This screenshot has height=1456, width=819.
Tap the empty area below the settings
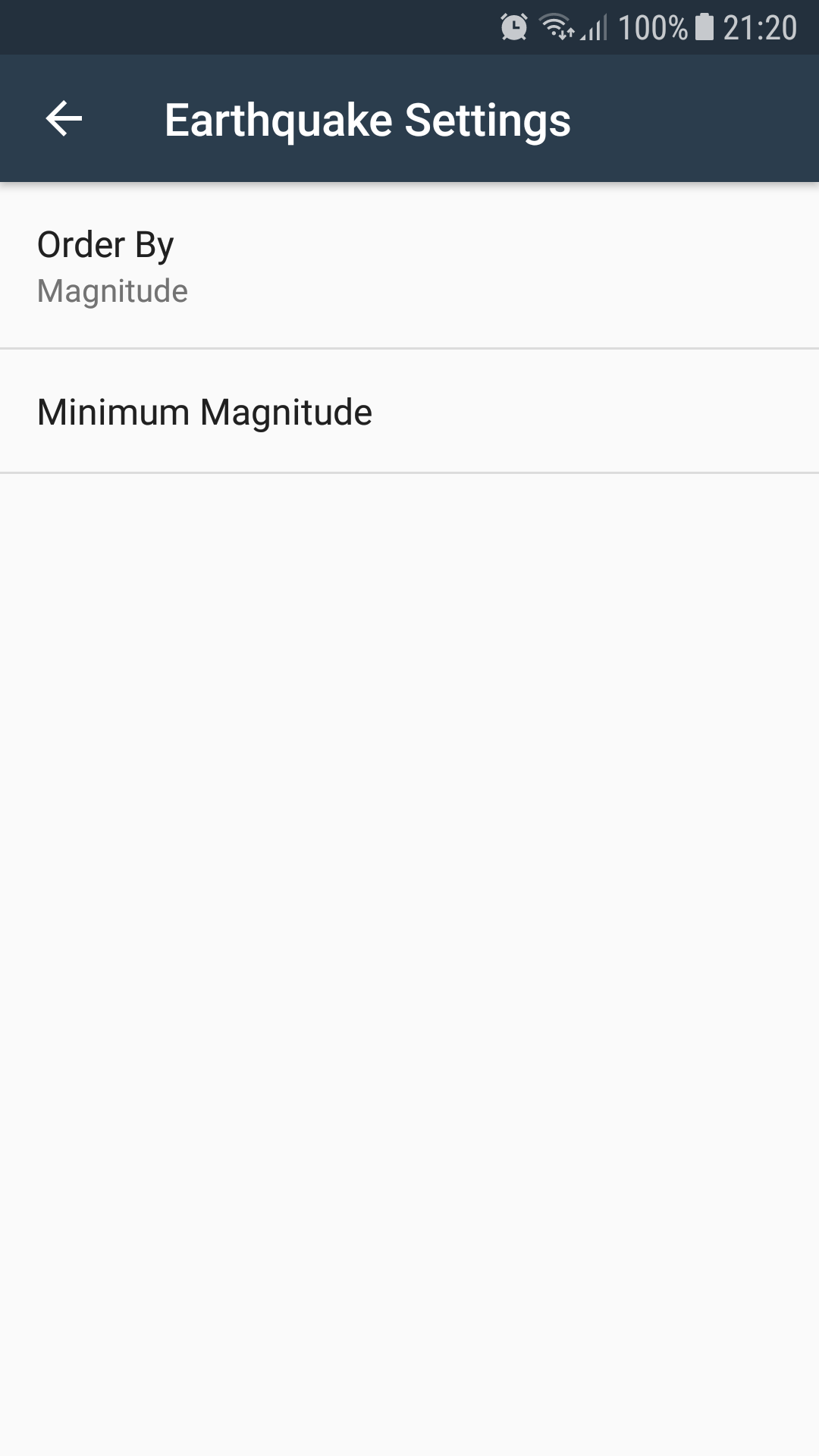409,910
